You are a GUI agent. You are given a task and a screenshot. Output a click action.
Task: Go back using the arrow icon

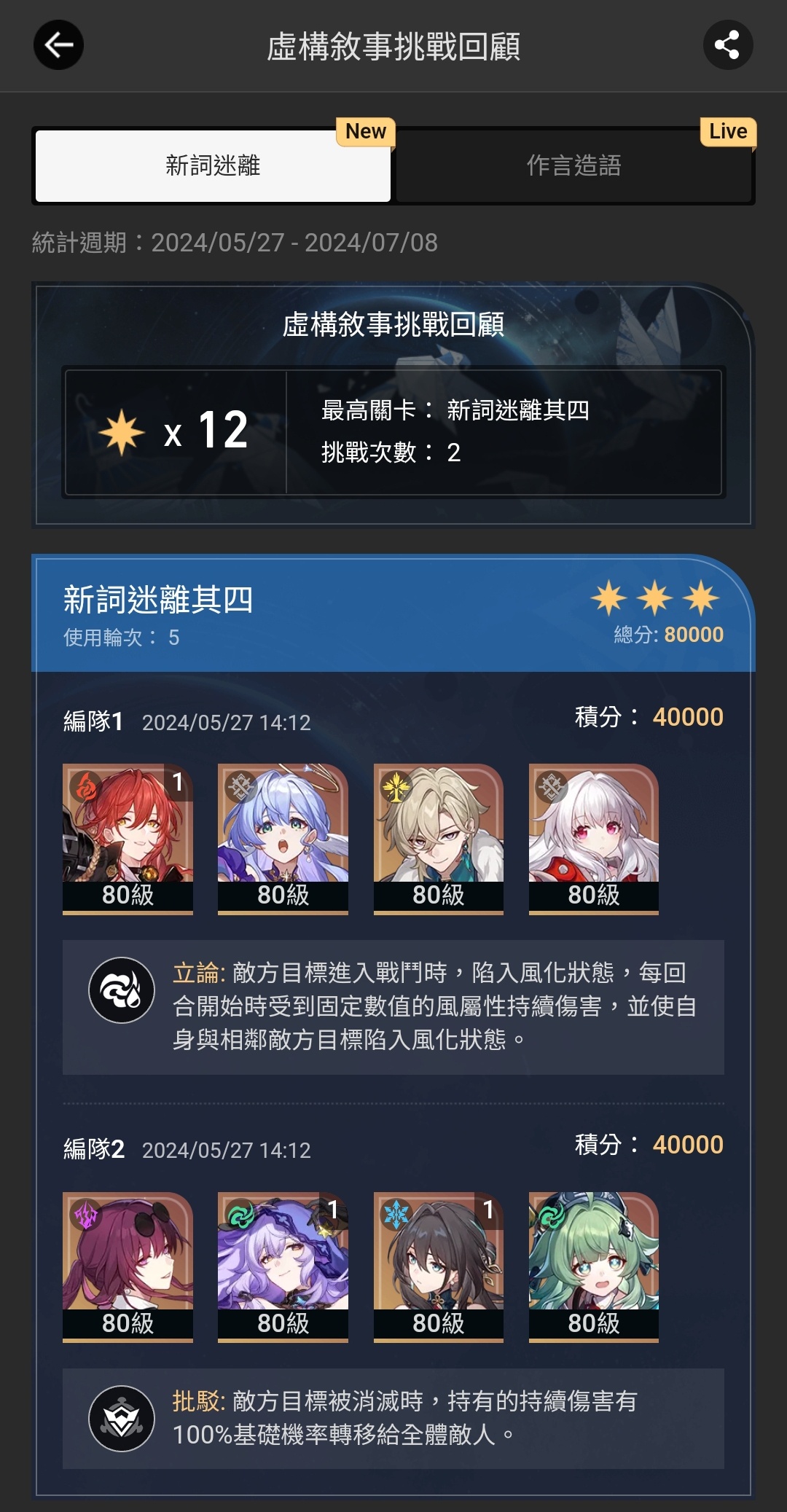(x=58, y=45)
